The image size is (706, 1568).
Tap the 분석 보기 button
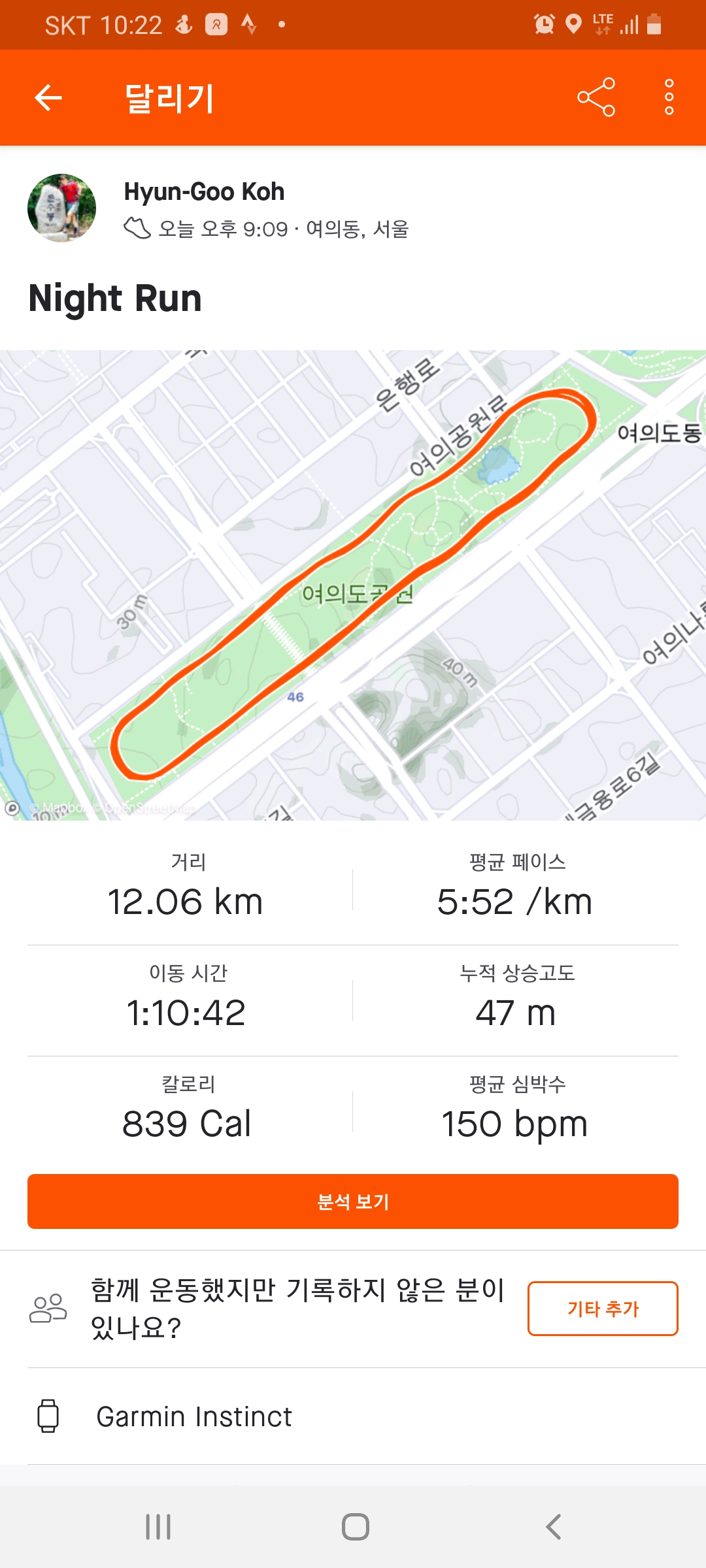[353, 1201]
